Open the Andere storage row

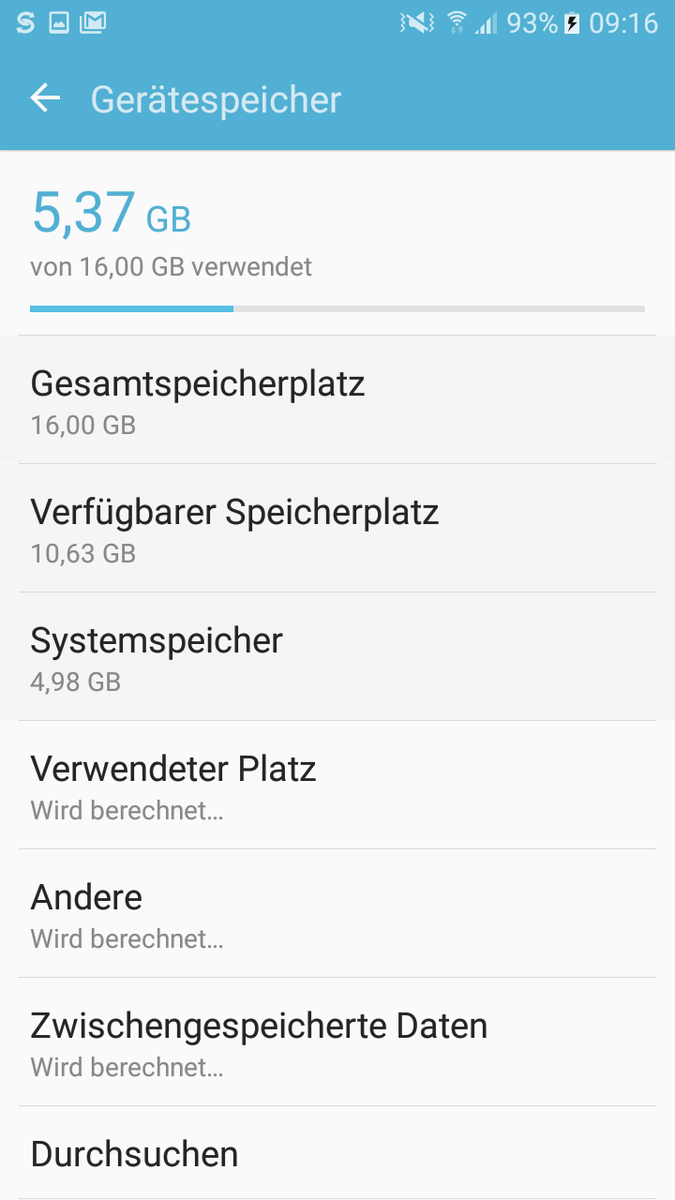click(x=337, y=914)
